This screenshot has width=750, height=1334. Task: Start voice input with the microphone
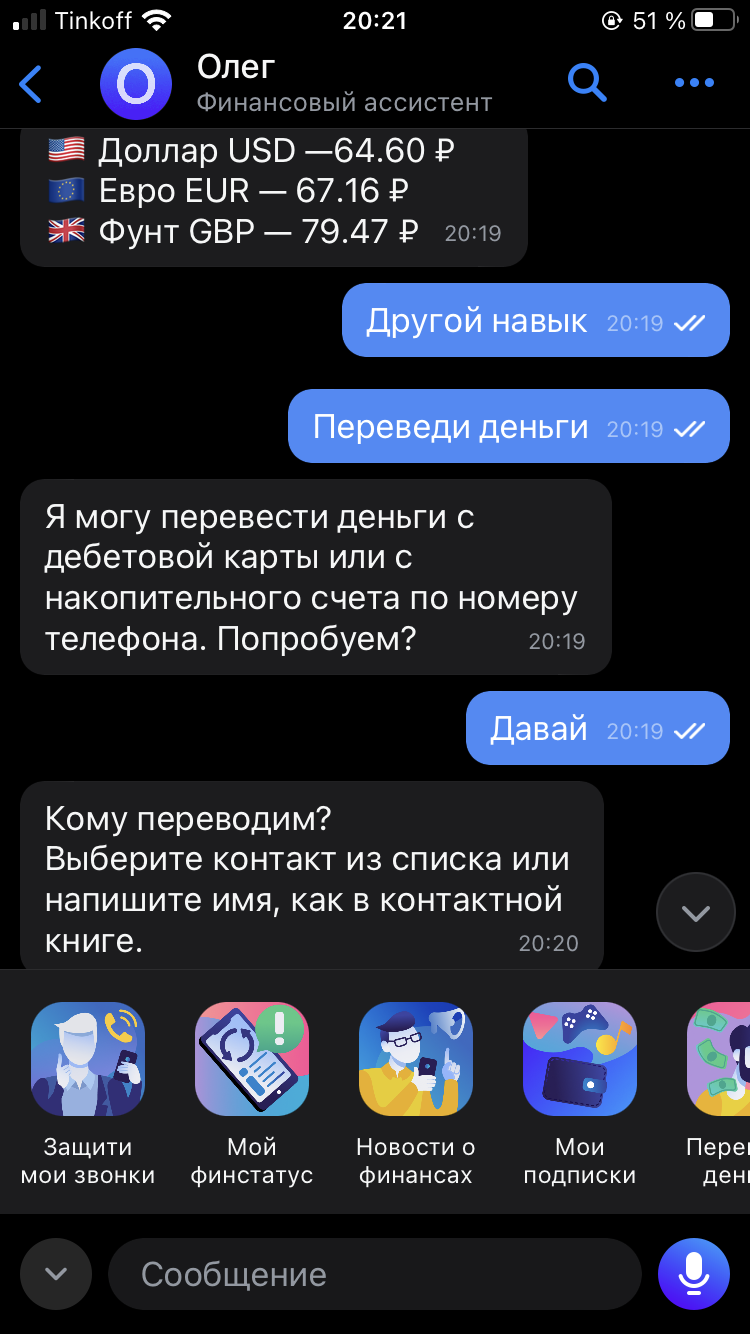[694, 1274]
